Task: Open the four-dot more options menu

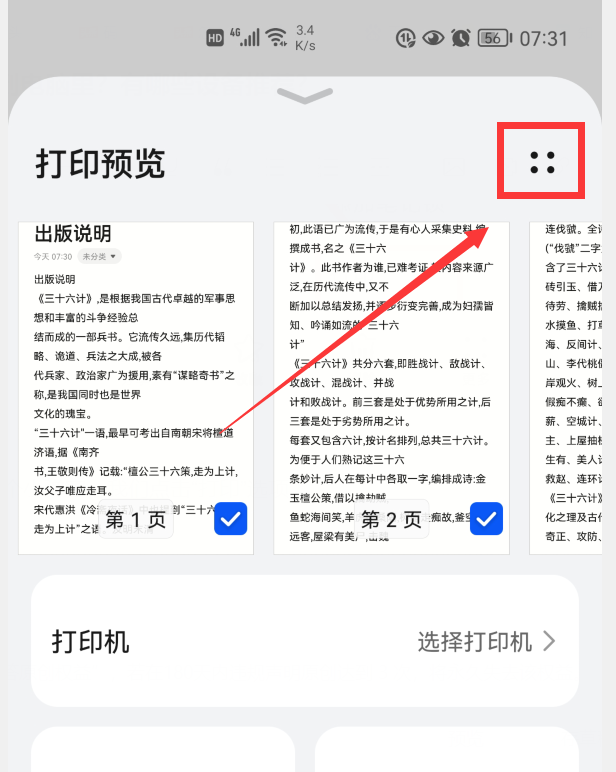Action: coord(542,162)
